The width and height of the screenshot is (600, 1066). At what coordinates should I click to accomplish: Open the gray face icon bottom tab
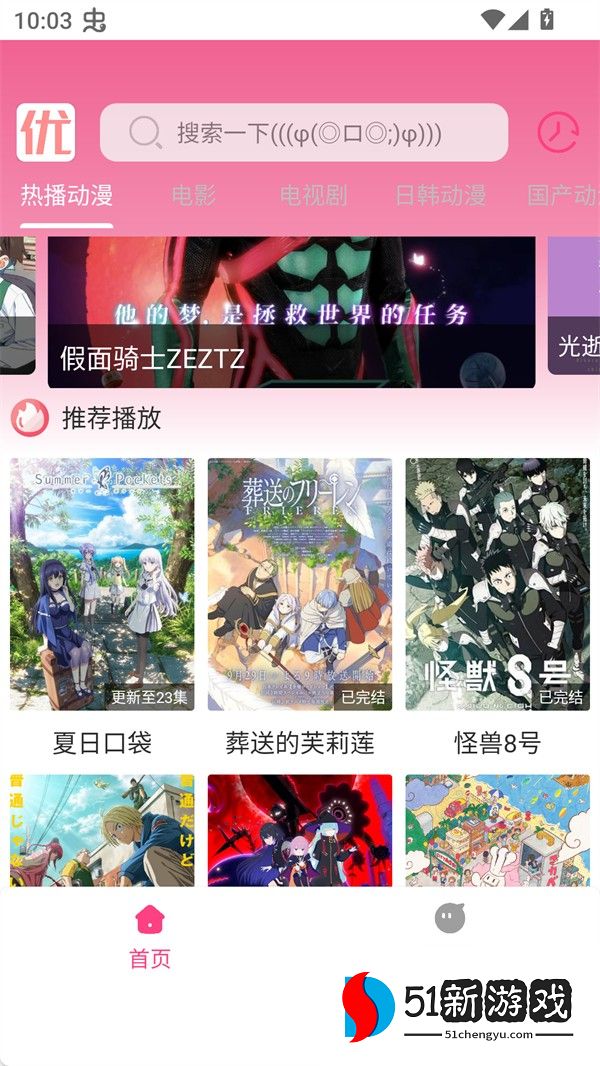click(x=450, y=919)
